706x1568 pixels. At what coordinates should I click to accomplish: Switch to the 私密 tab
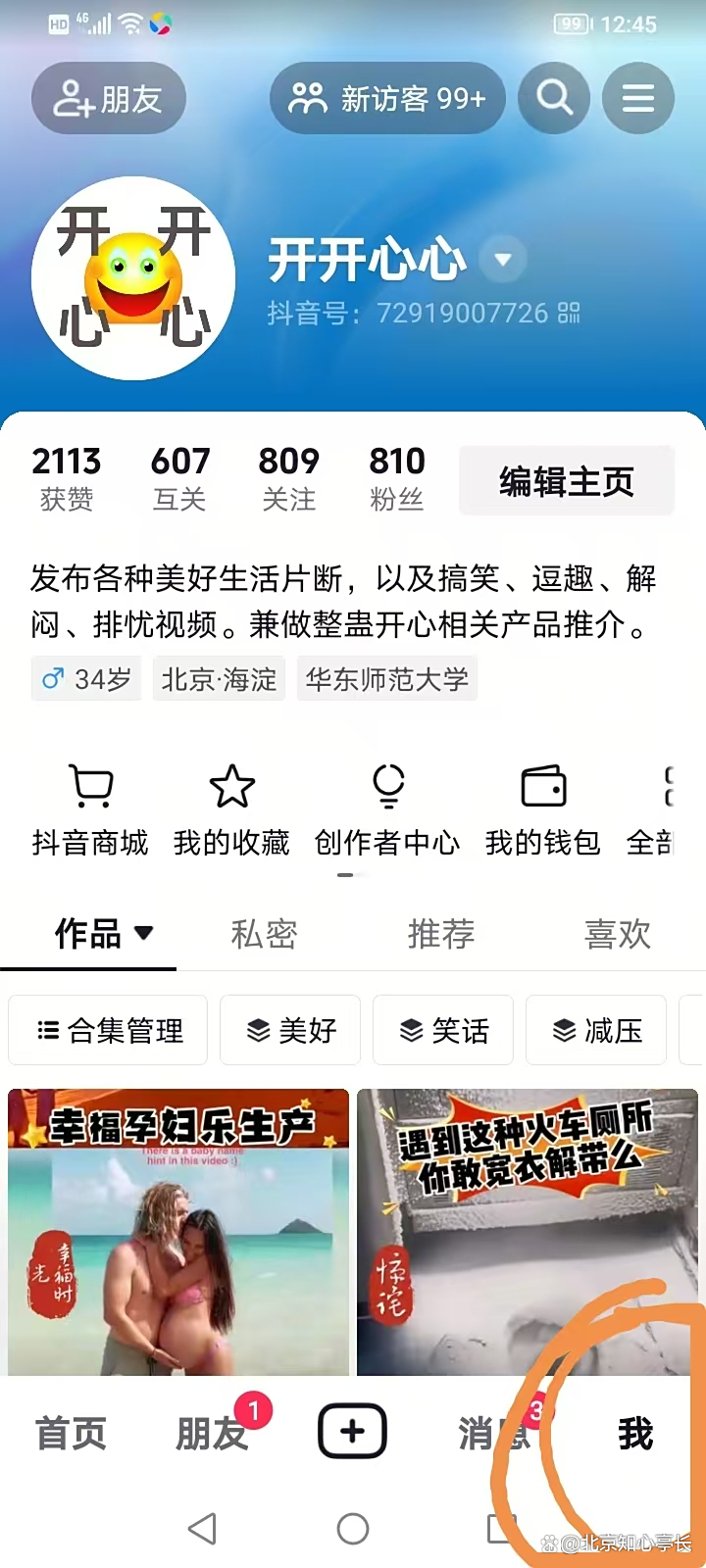pos(265,934)
